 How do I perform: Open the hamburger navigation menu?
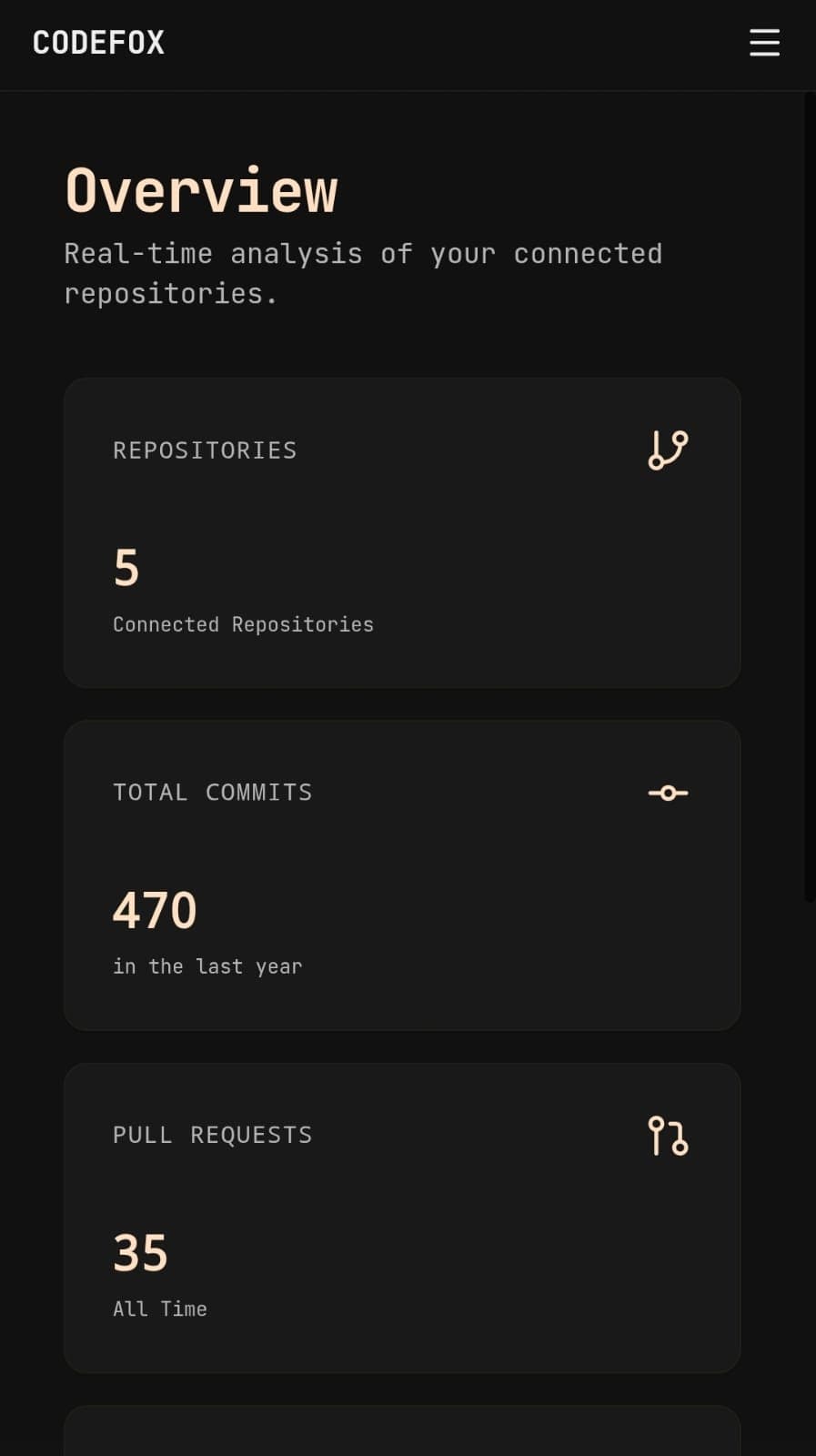[x=764, y=43]
